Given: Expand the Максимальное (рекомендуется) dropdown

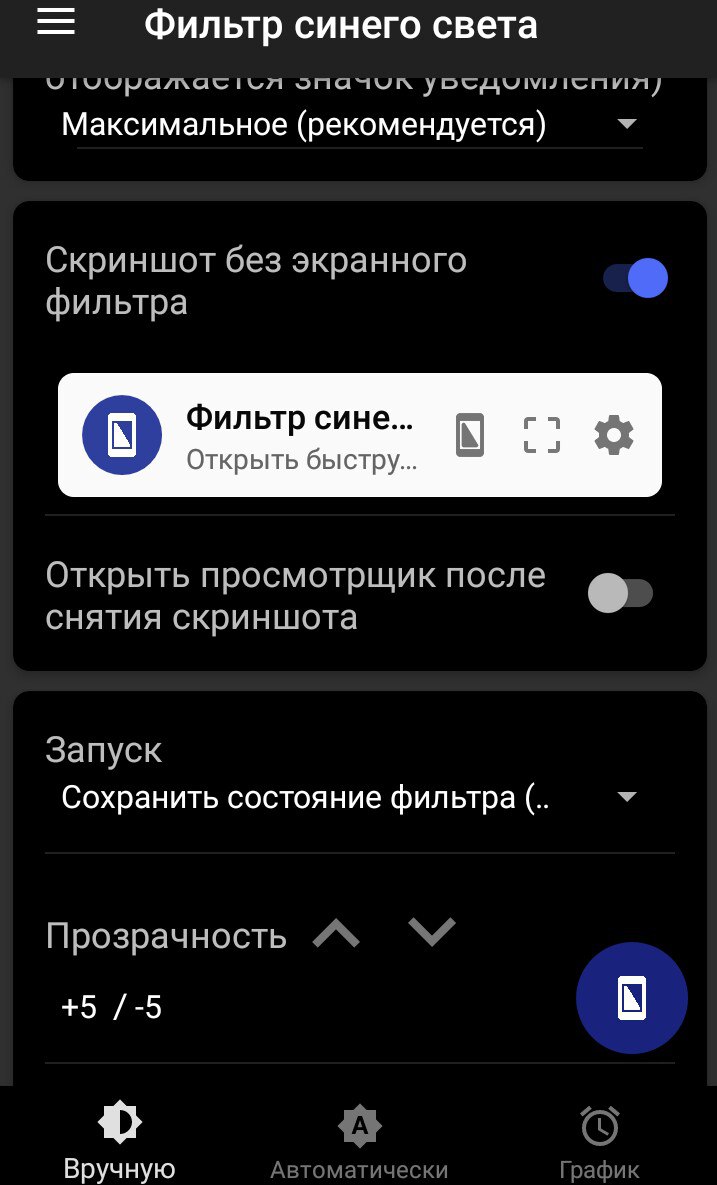Looking at the screenshot, I should [x=351, y=125].
